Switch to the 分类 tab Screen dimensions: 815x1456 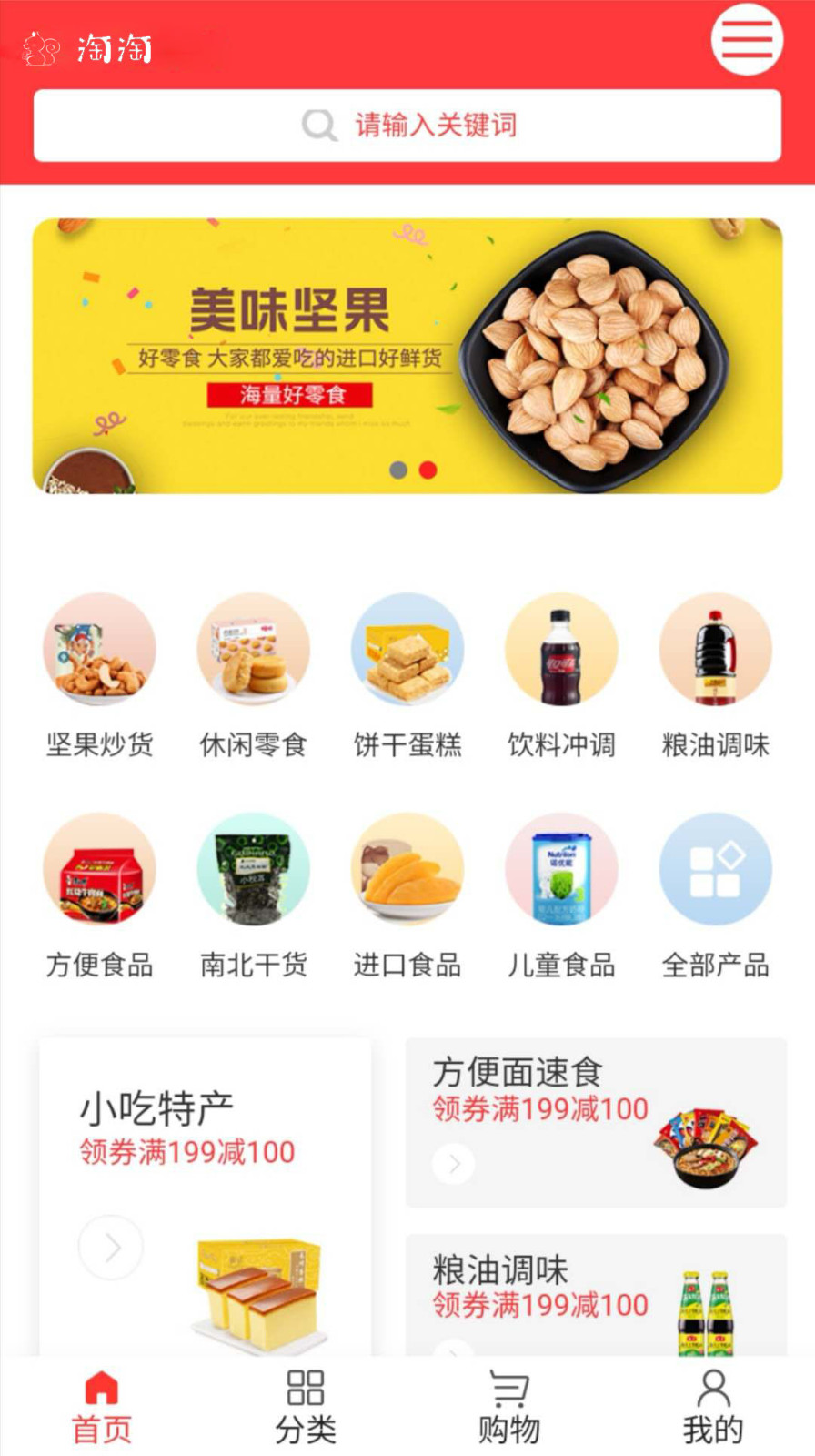(x=306, y=1407)
